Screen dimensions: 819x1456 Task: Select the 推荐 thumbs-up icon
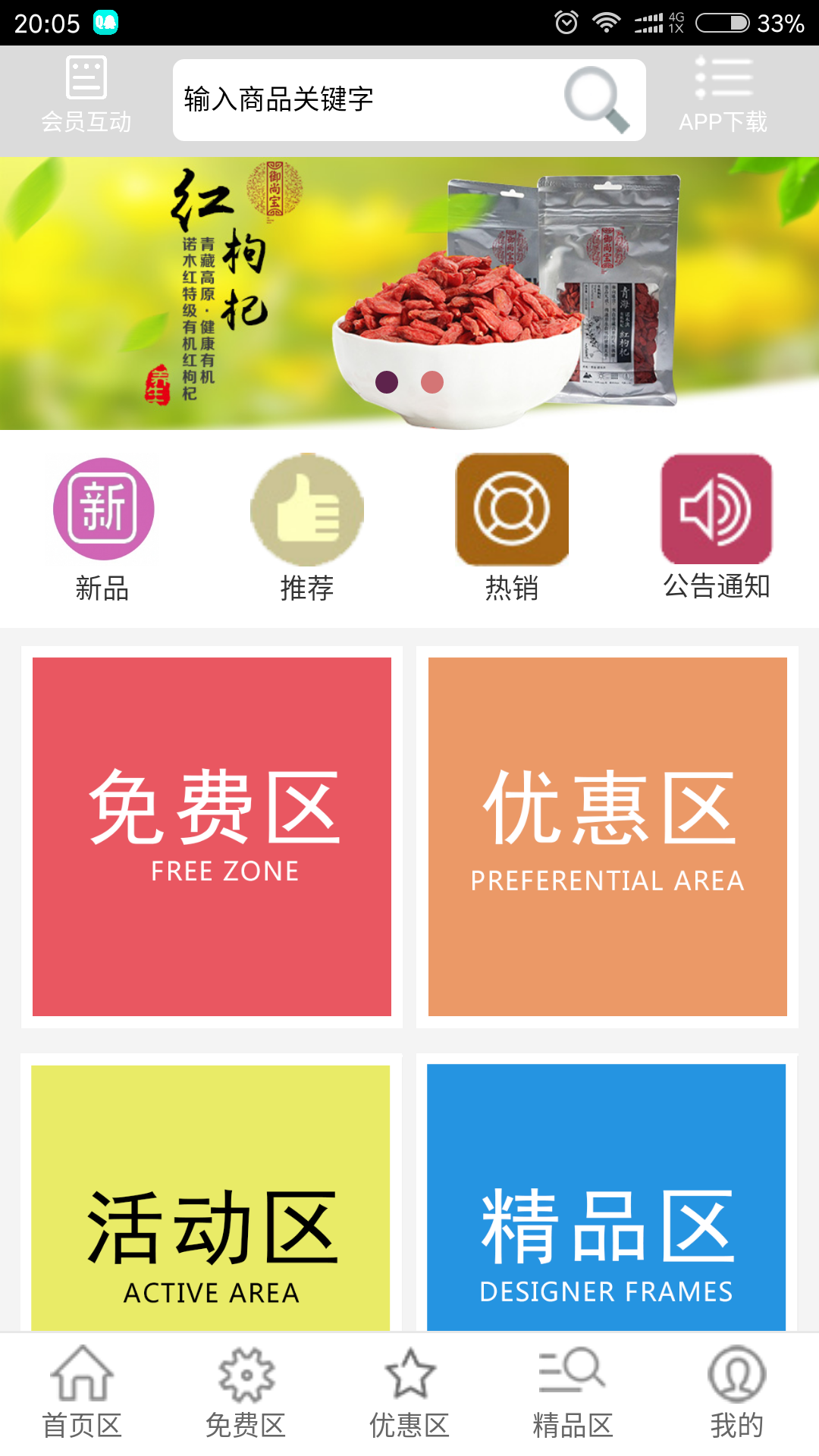pos(306,510)
